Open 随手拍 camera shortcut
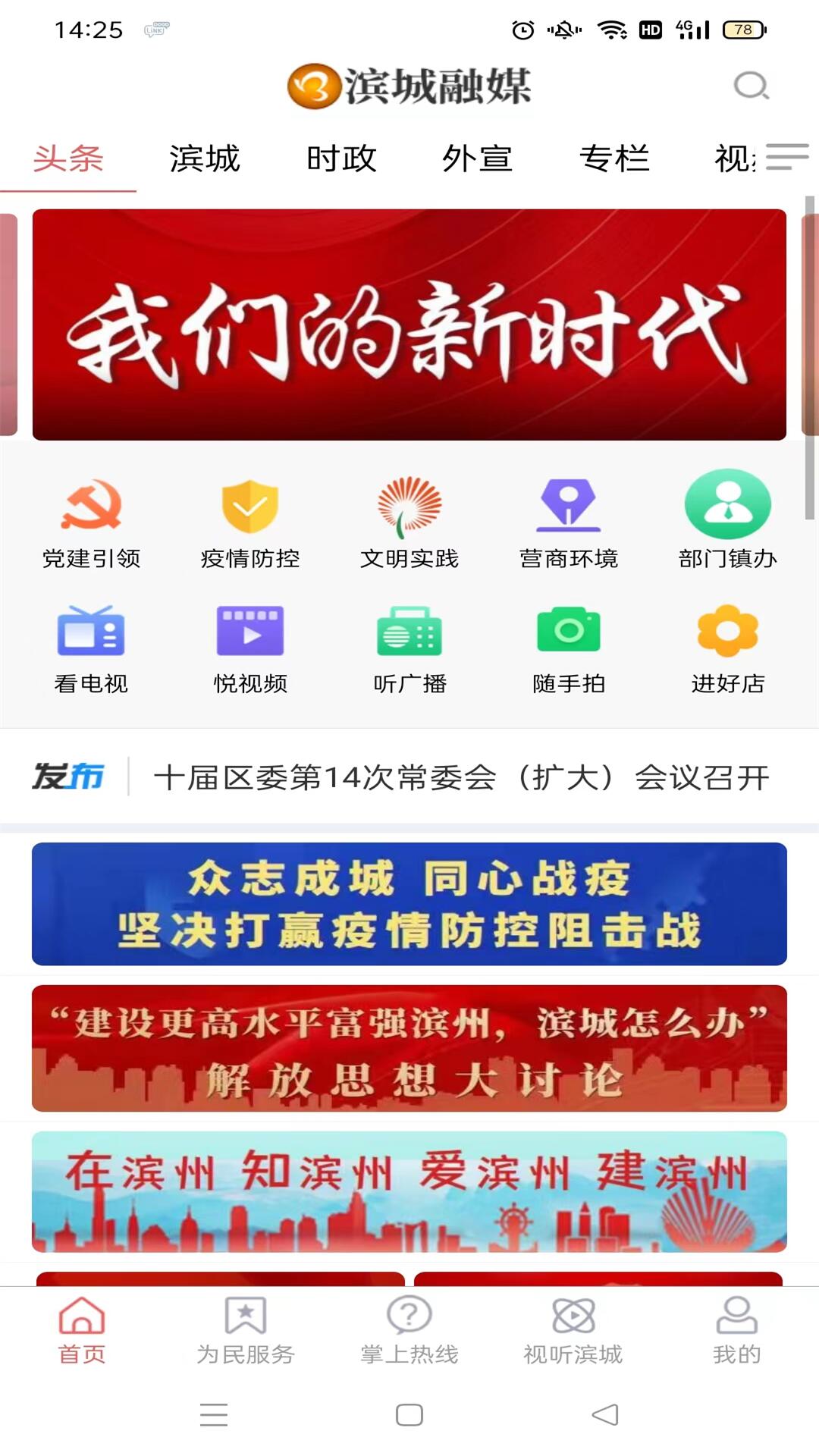The image size is (819, 1456). pos(569,649)
